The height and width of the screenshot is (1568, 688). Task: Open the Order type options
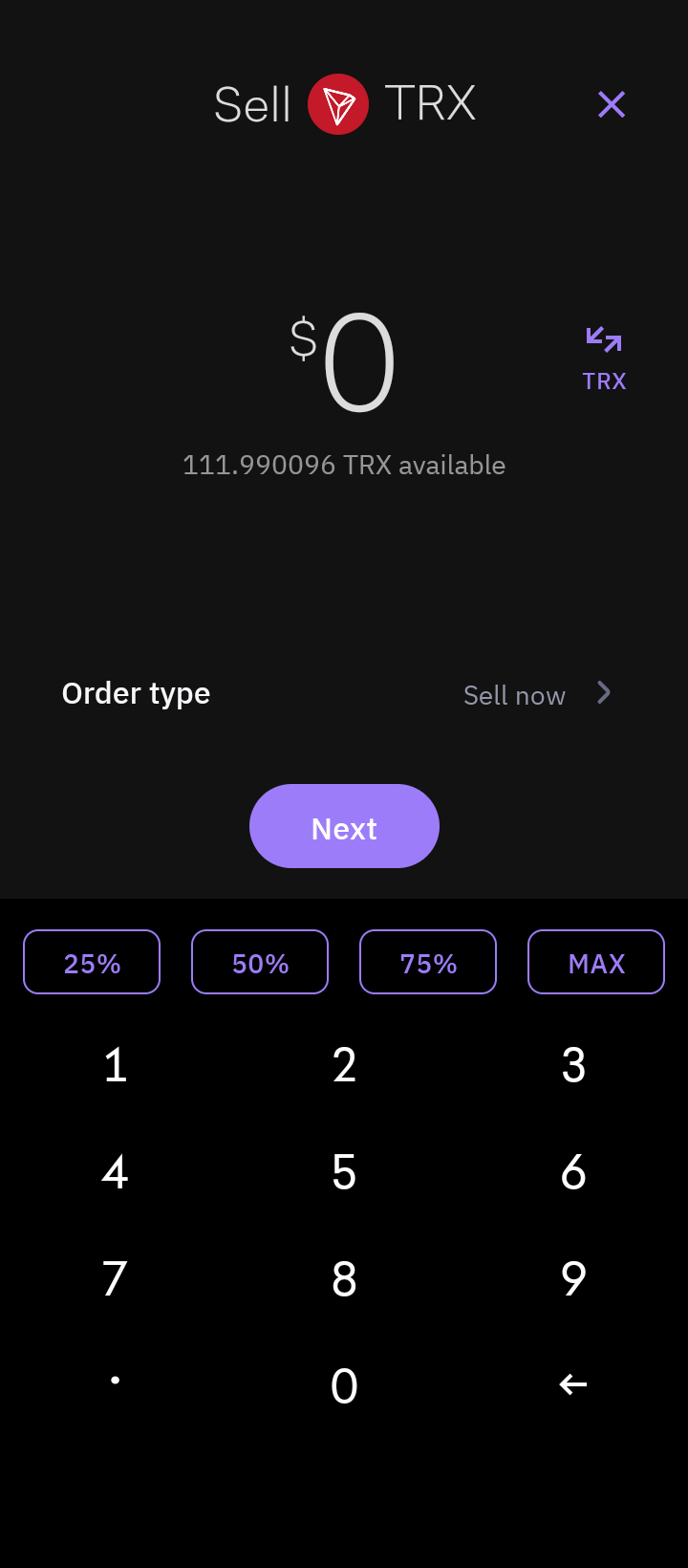point(535,694)
